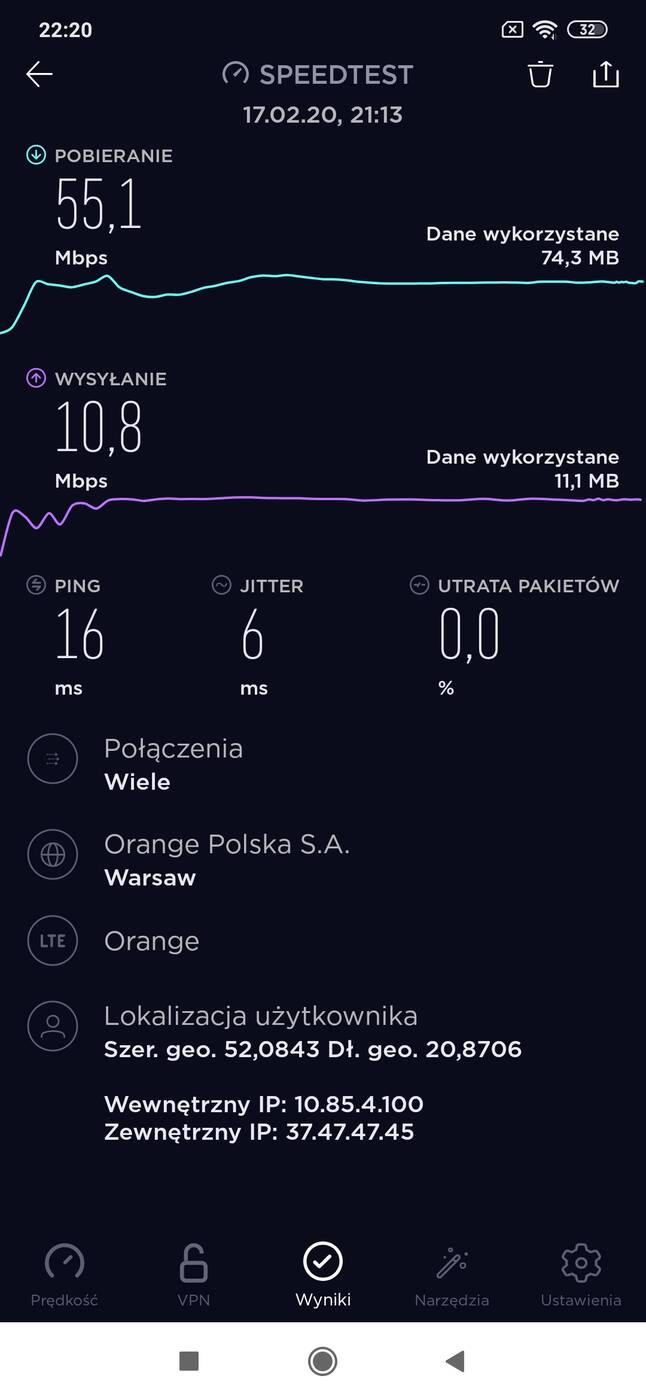Select the Wyniki tab
This screenshot has width=646, height=1400.
[323, 1275]
